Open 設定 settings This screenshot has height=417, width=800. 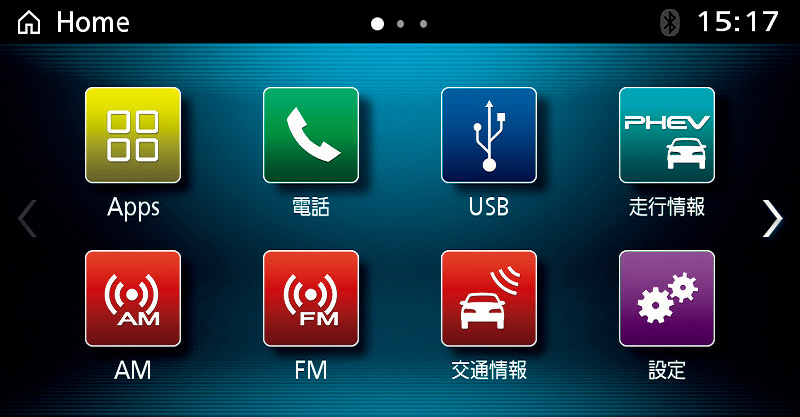coord(667,298)
